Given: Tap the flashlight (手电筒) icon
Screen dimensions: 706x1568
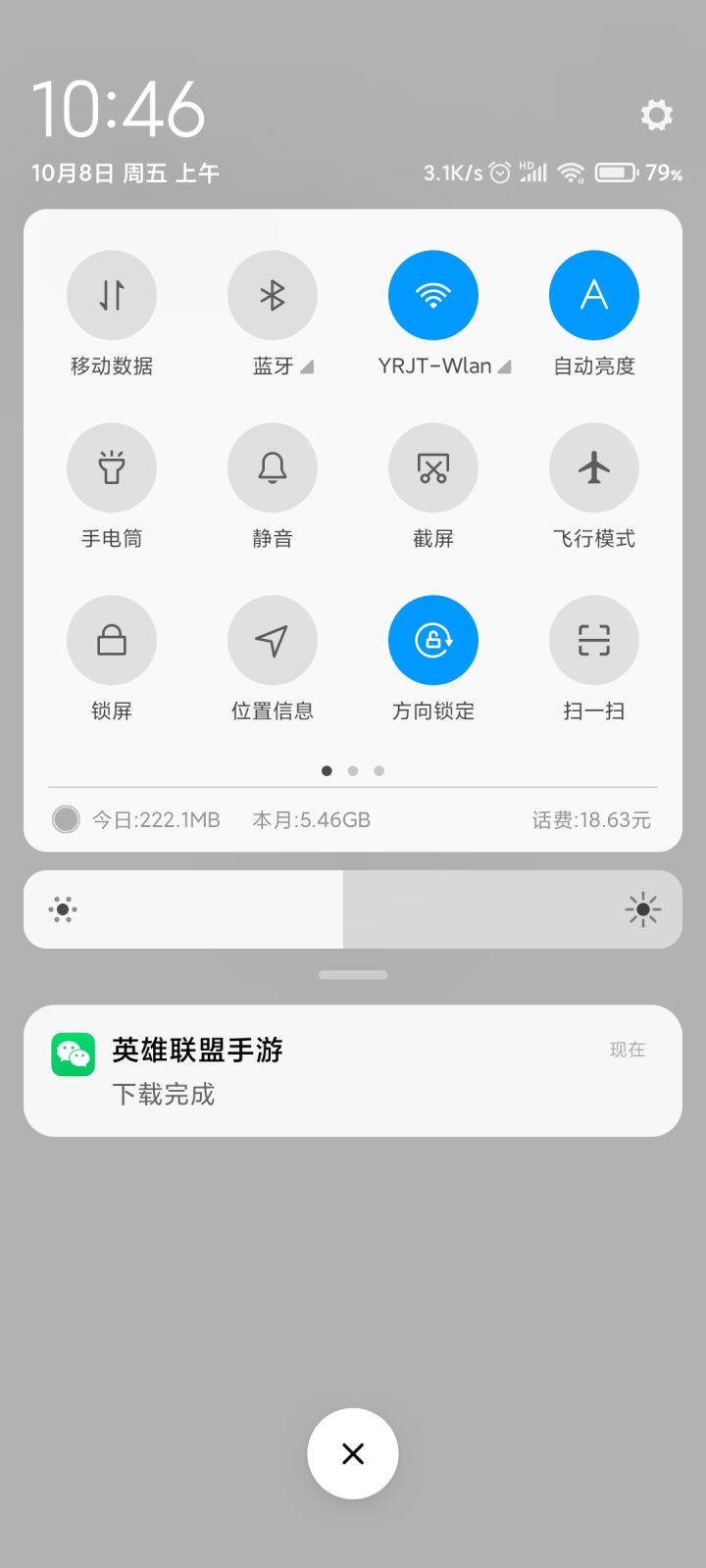Looking at the screenshot, I should tap(112, 467).
